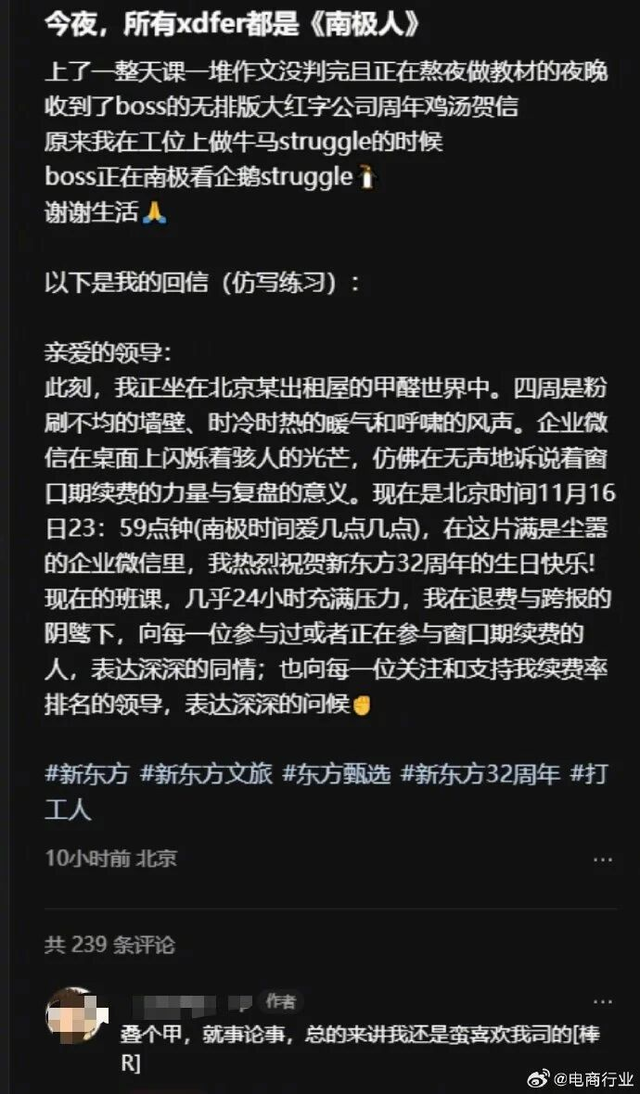The image size is (640, 1094).
Task: Open the #新东方 hashtag
Action: pos(86,774)
